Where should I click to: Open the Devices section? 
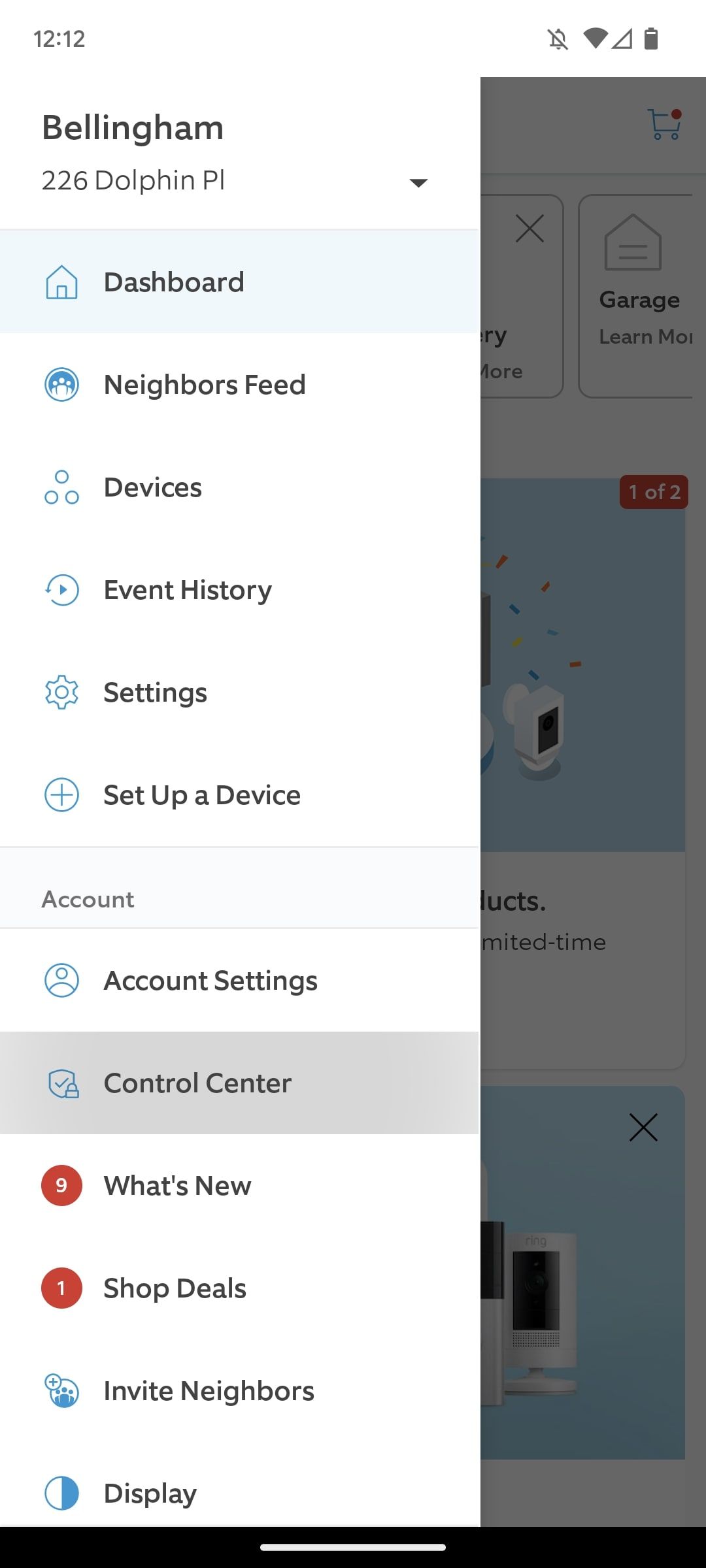click(x=239, y=487)
